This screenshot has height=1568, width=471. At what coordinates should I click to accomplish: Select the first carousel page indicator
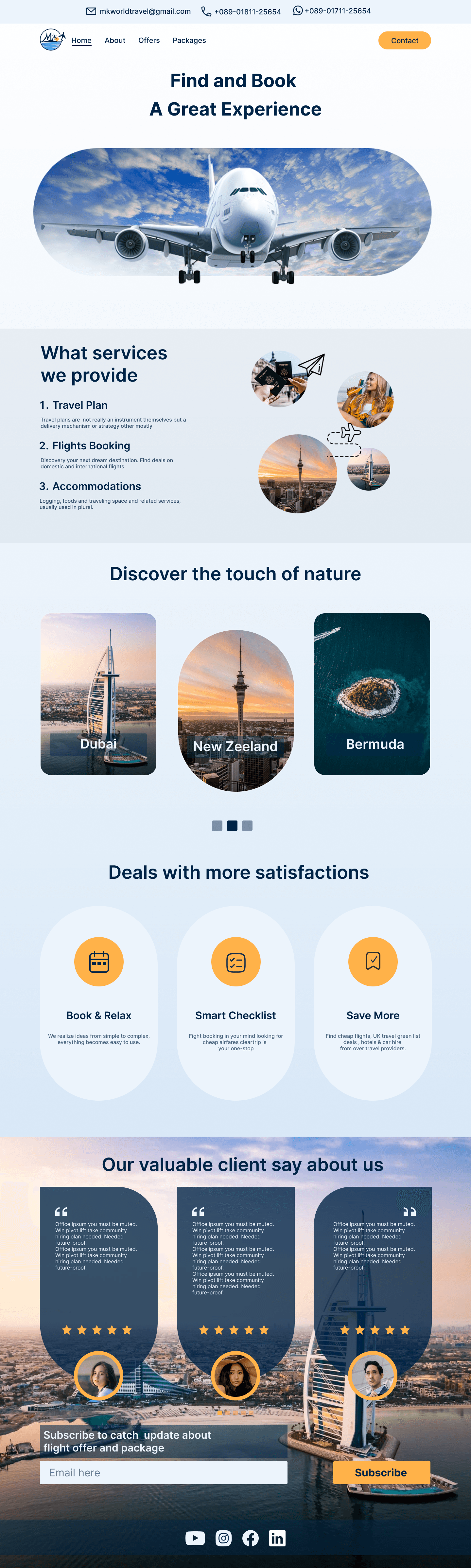click(217, 825)
